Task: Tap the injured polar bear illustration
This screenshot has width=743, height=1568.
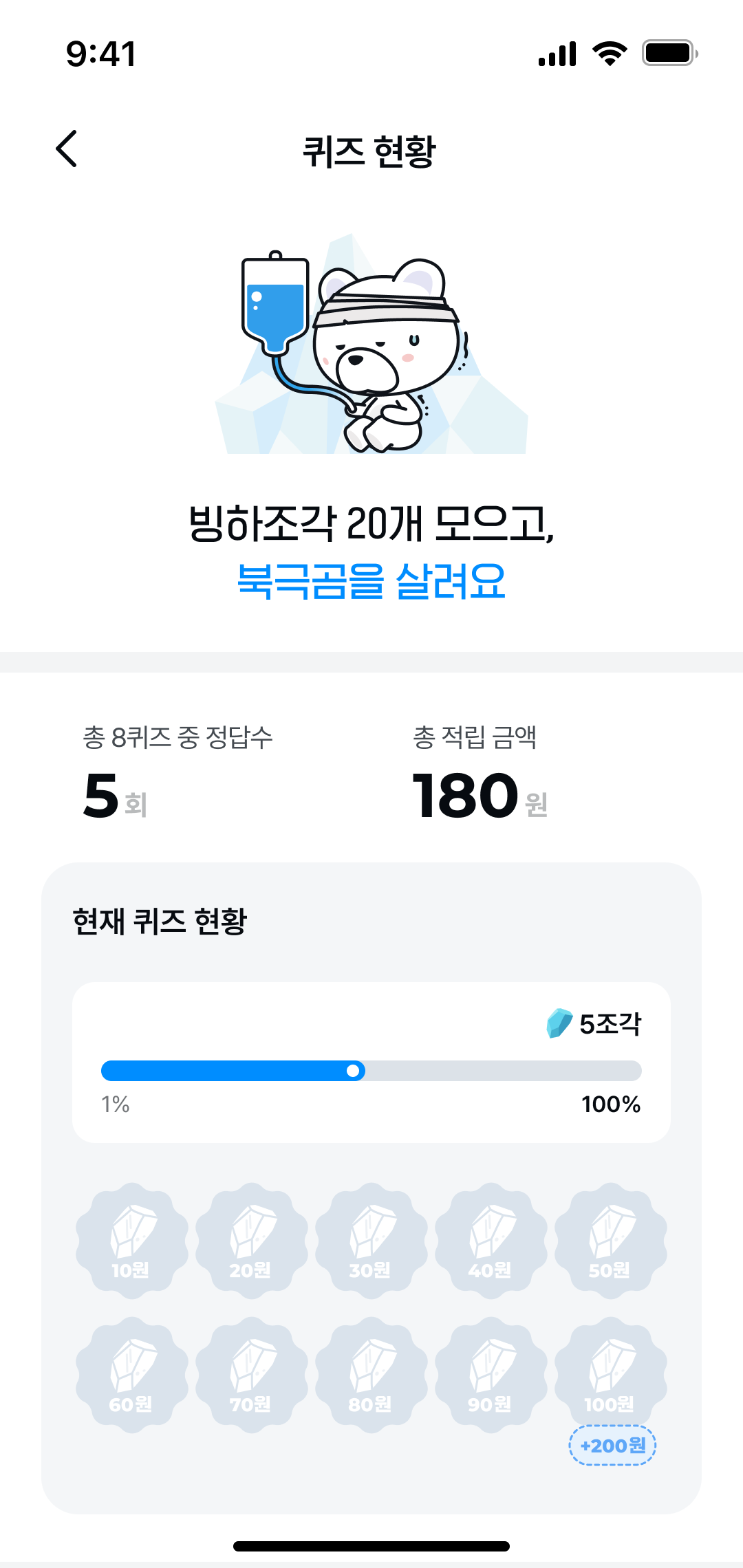Action: point(371,351)
